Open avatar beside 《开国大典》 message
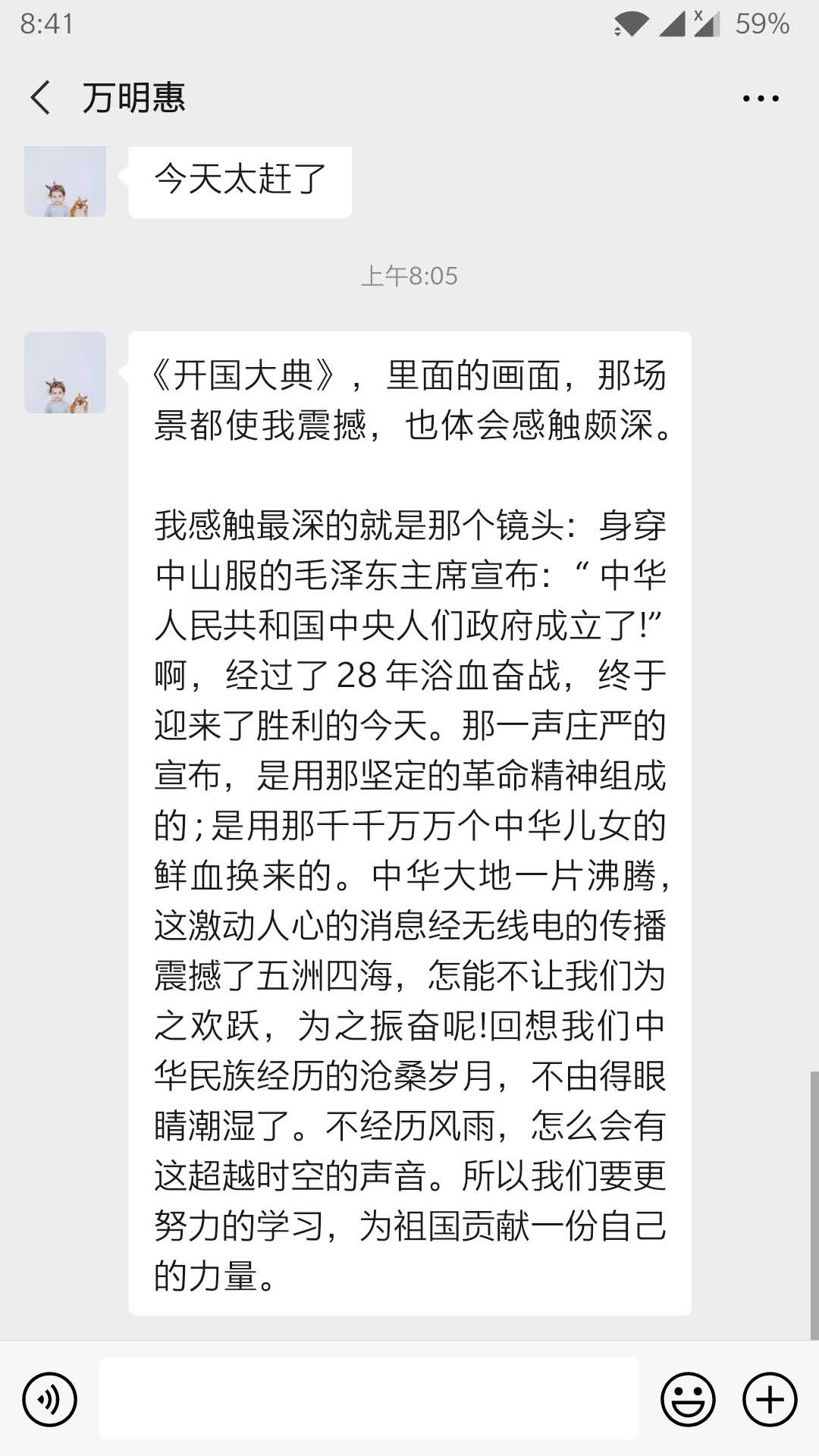The image size is (819, 1456). [x=65, y=372]
